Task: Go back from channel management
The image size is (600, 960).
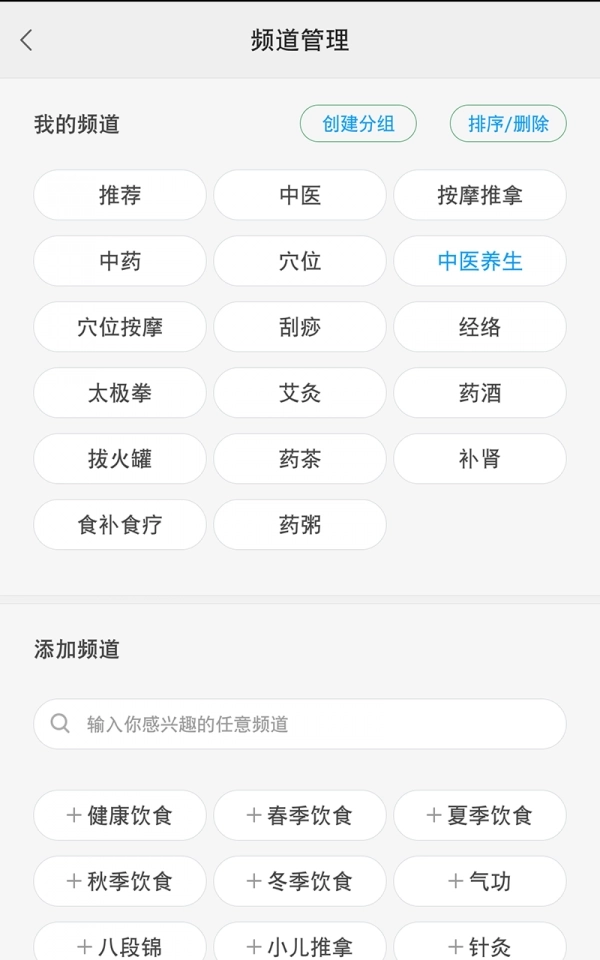Action: [27, 40]
